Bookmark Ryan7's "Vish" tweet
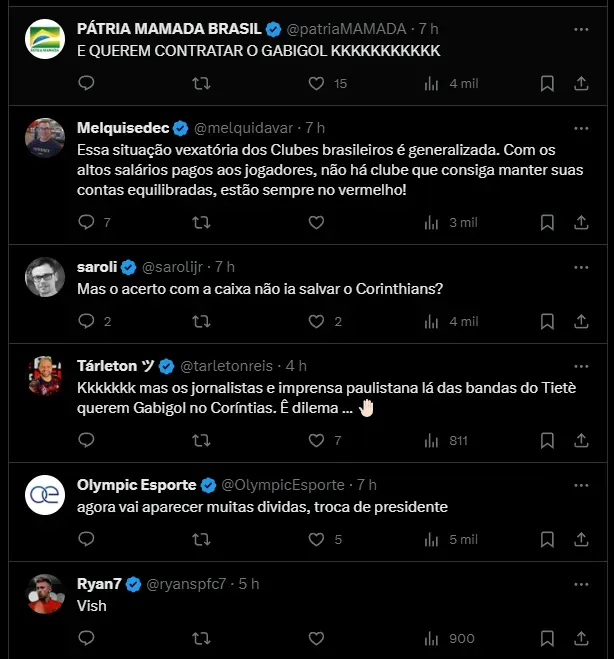The height and width of the screenshot is (659, 614). point(547,638)
